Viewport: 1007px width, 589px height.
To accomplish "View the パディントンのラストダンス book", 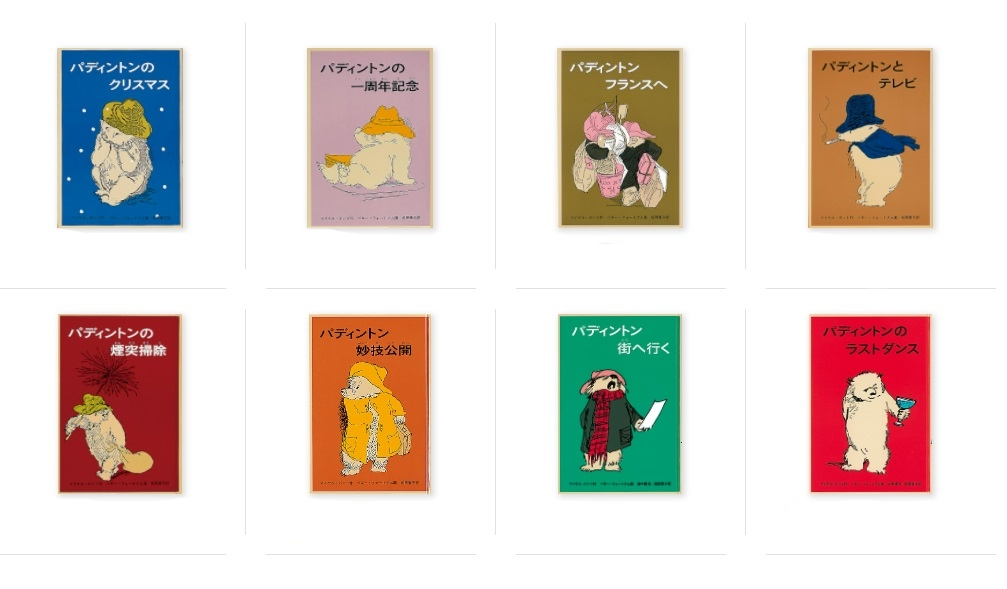I will [x=870, y=404].
